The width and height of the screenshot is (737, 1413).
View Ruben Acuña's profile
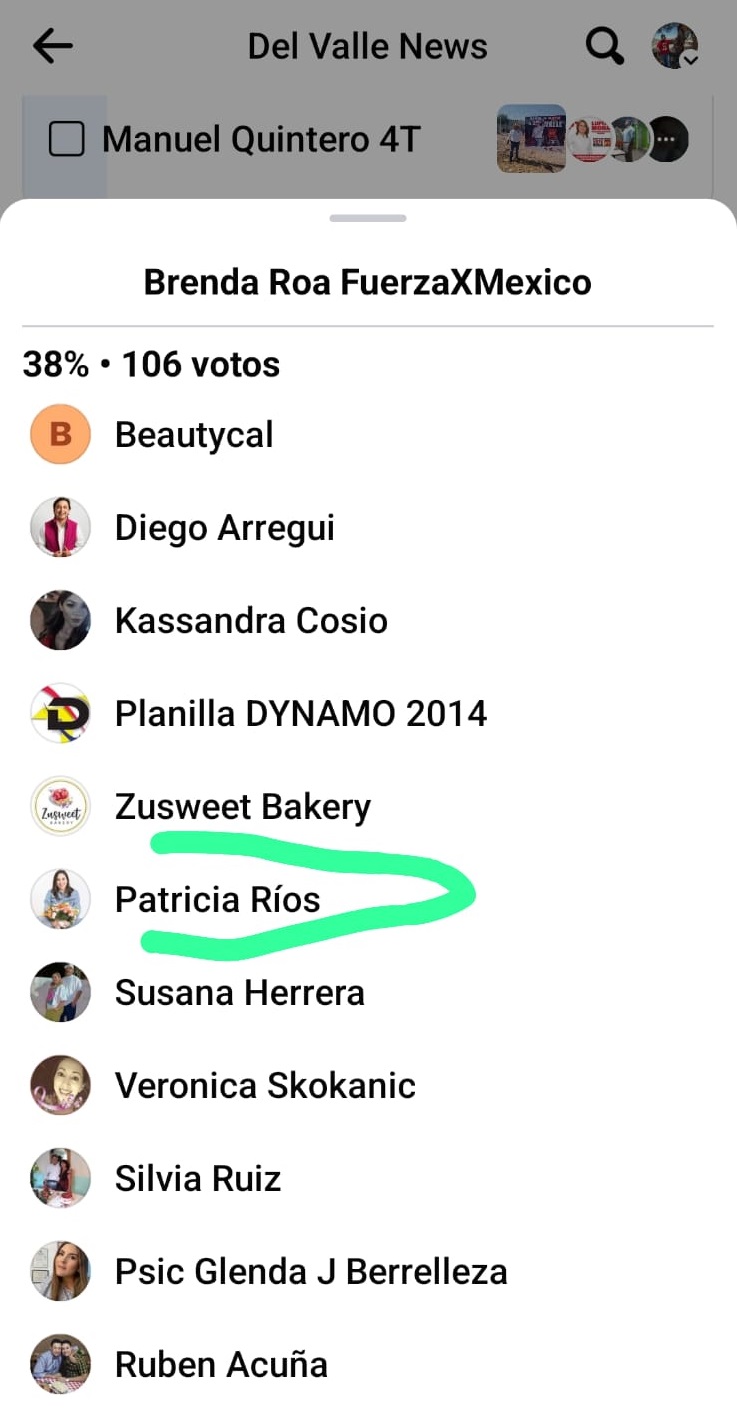click(x=221, y=1365)
